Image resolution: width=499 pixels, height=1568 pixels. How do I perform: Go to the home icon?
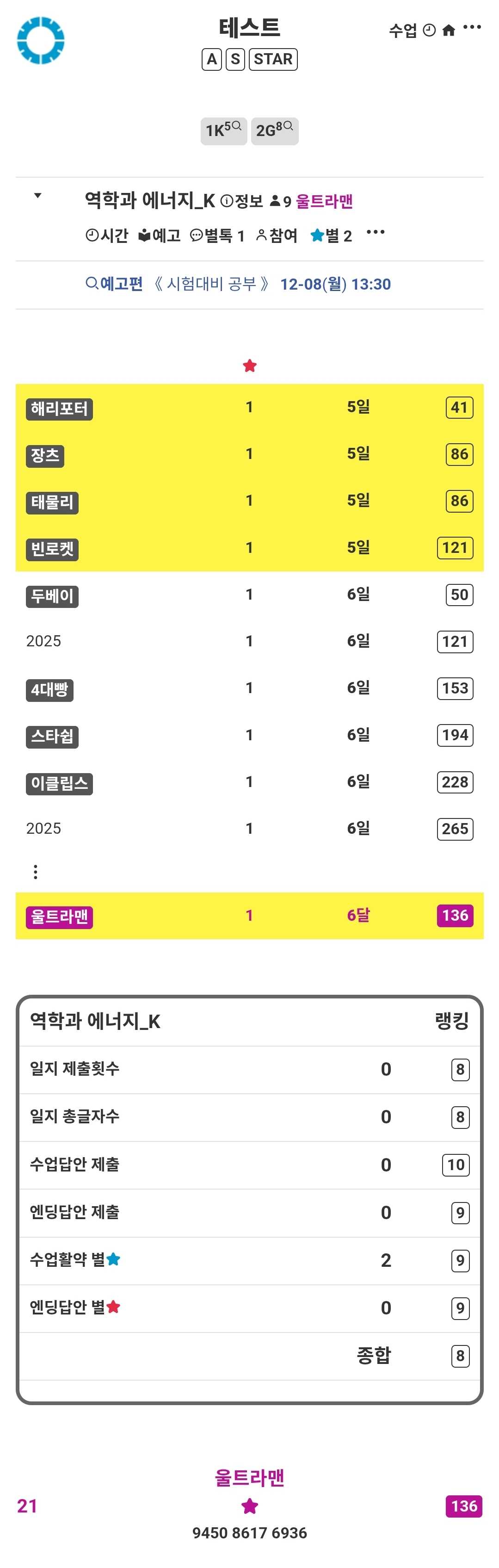pyautogui.click(x=449, y=31)
